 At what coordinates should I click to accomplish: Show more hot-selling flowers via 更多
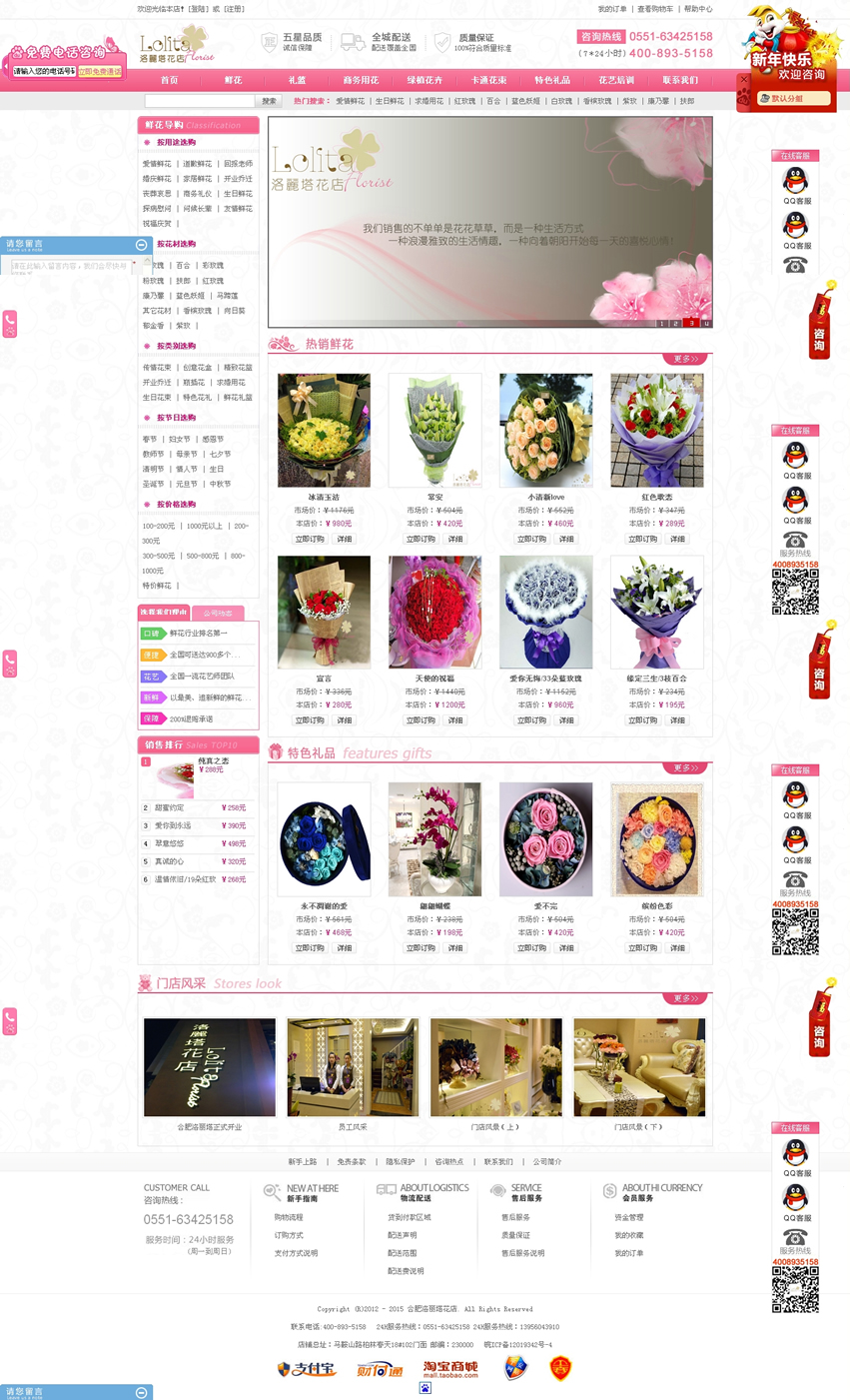point(685,359)
